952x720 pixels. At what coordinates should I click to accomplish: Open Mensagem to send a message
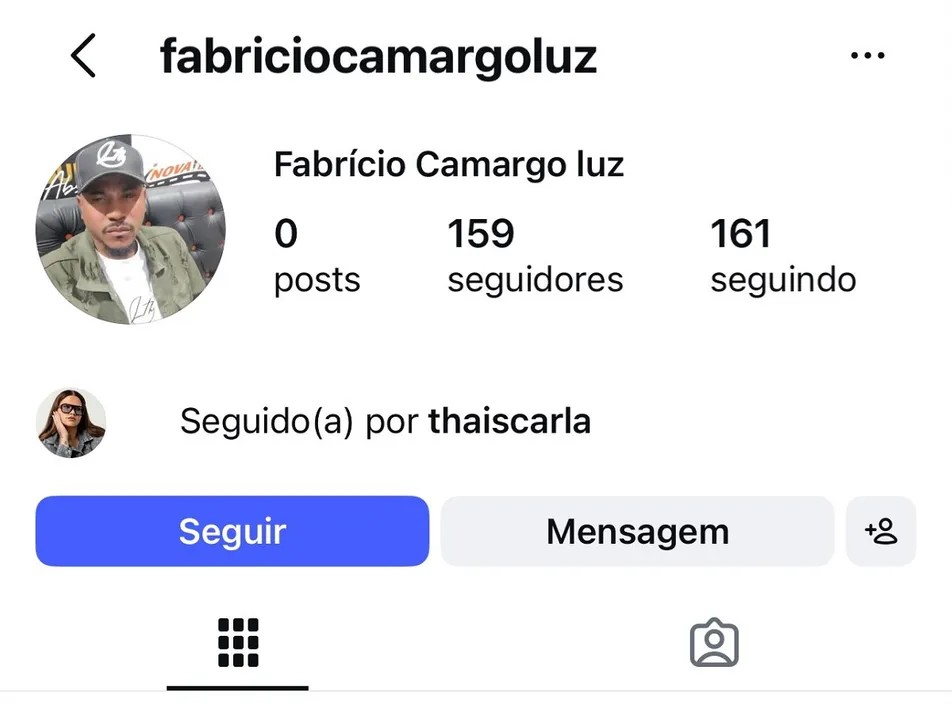click(x=638, y=531)
